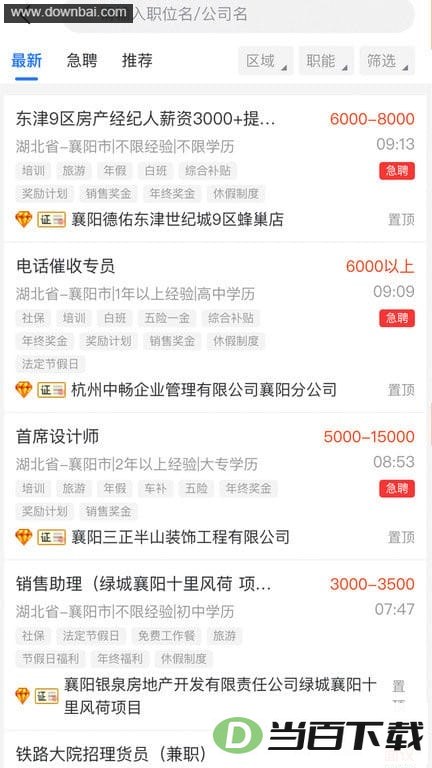
Task: Open the 销售助理 绿城襄阳十里风荷 listing
Action: [x=215, y=645]
